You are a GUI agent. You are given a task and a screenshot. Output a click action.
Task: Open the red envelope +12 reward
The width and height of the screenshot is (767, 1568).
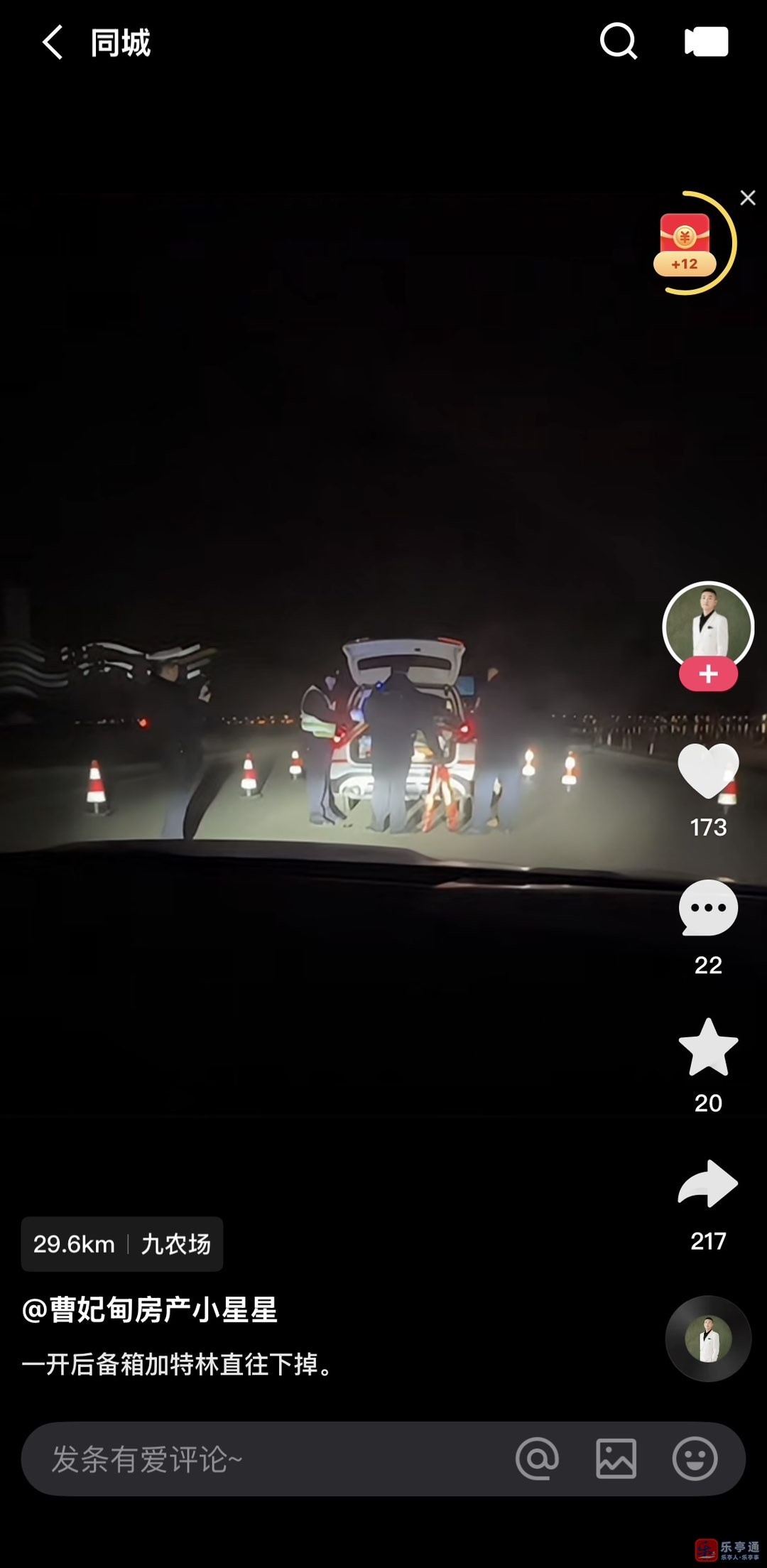coord(685,244)
